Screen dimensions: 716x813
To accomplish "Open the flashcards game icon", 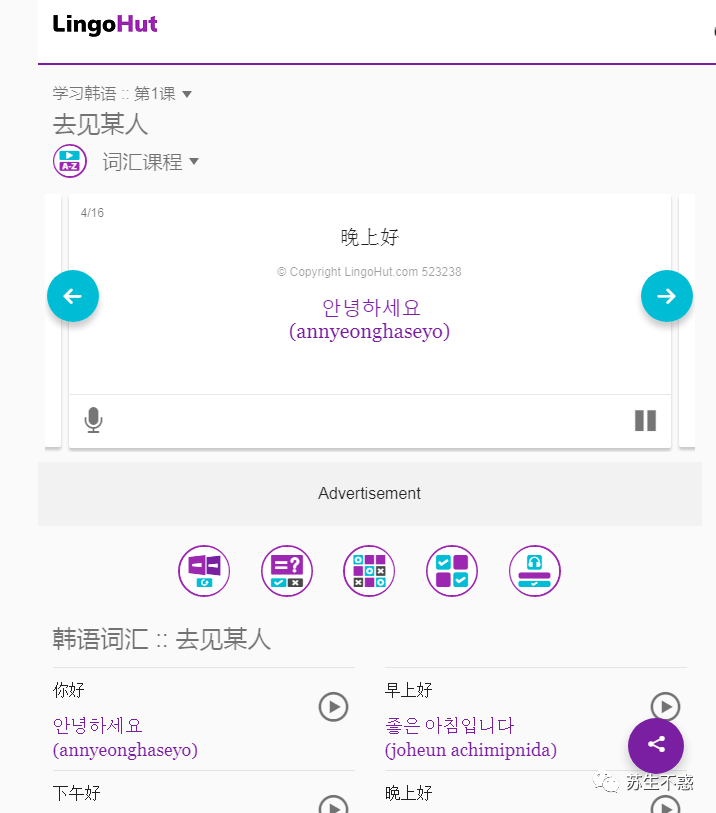I will (204, 571).
